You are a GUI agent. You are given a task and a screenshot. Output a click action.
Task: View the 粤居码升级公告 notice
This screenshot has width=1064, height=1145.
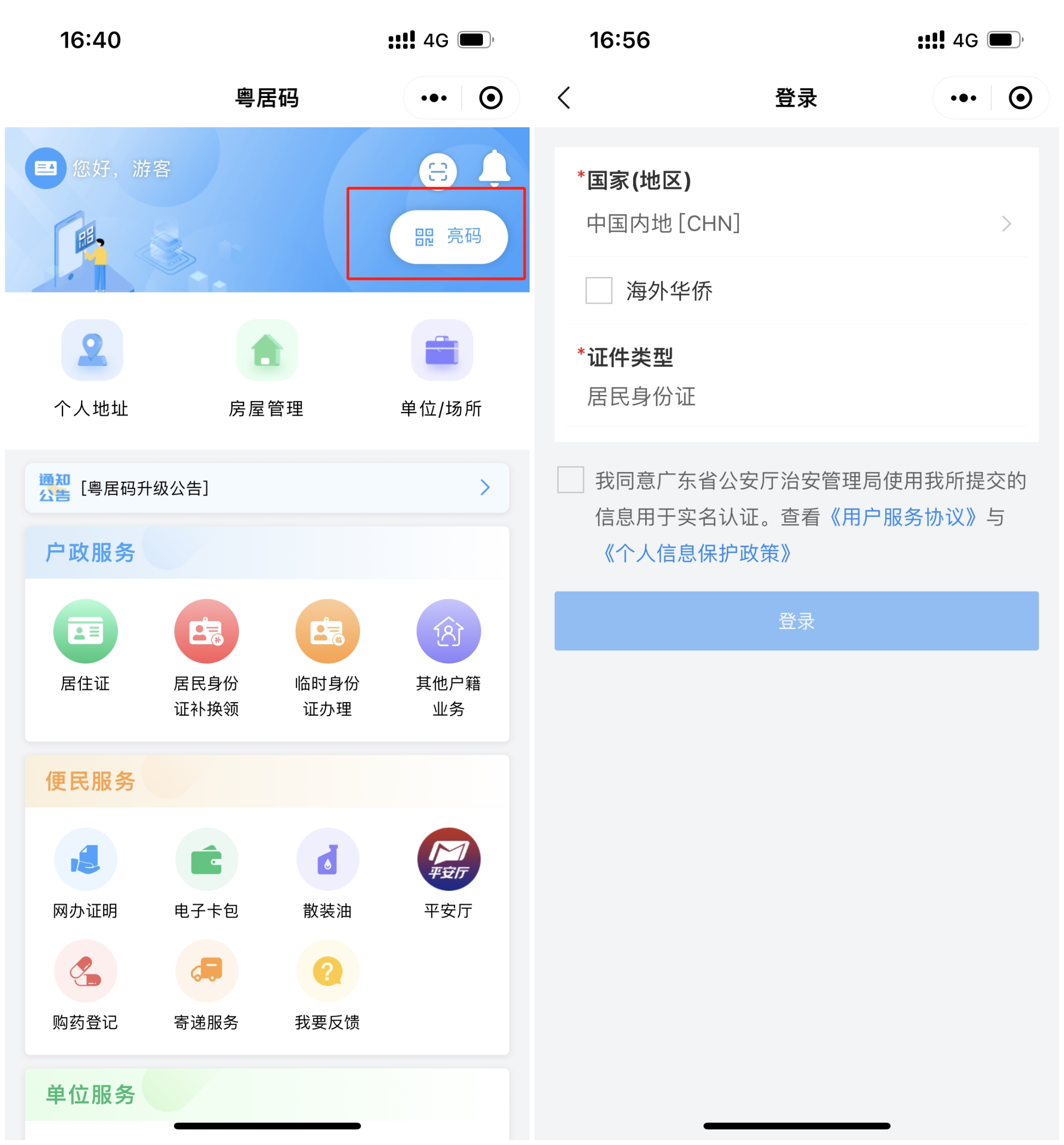[x=267, y=488]
